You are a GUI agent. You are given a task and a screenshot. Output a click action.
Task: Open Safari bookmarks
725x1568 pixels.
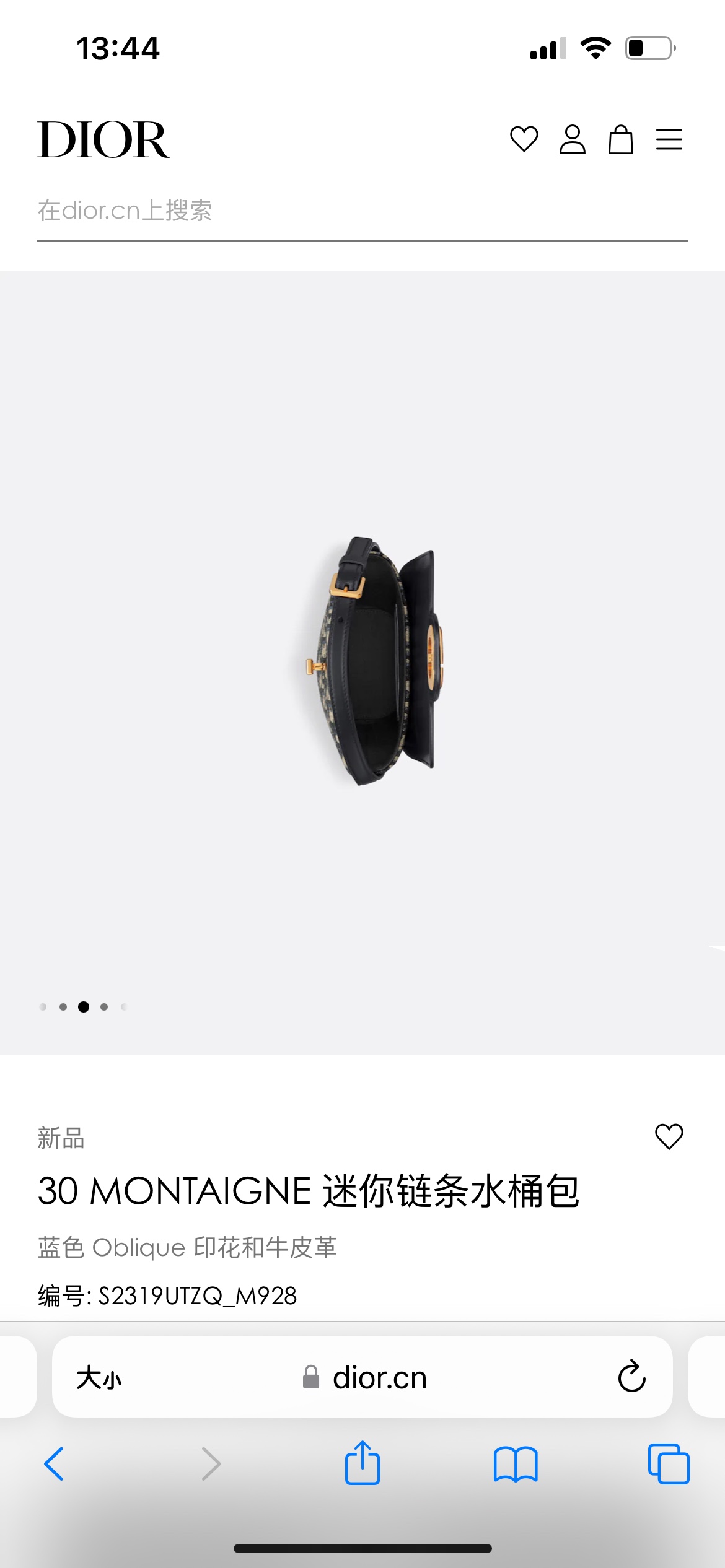coord(516,1464)
